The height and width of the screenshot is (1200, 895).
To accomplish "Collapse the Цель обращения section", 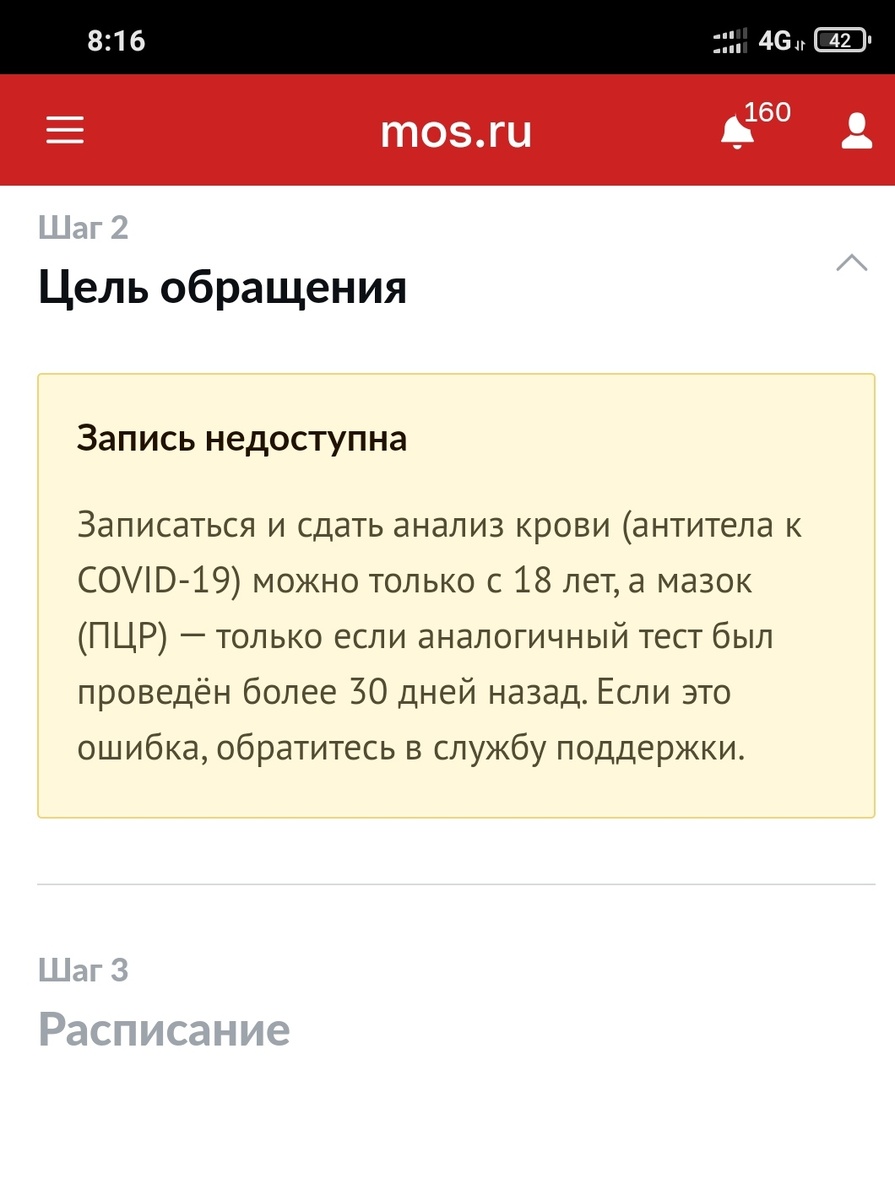I will pyautogui.click(x=851, y=264).
